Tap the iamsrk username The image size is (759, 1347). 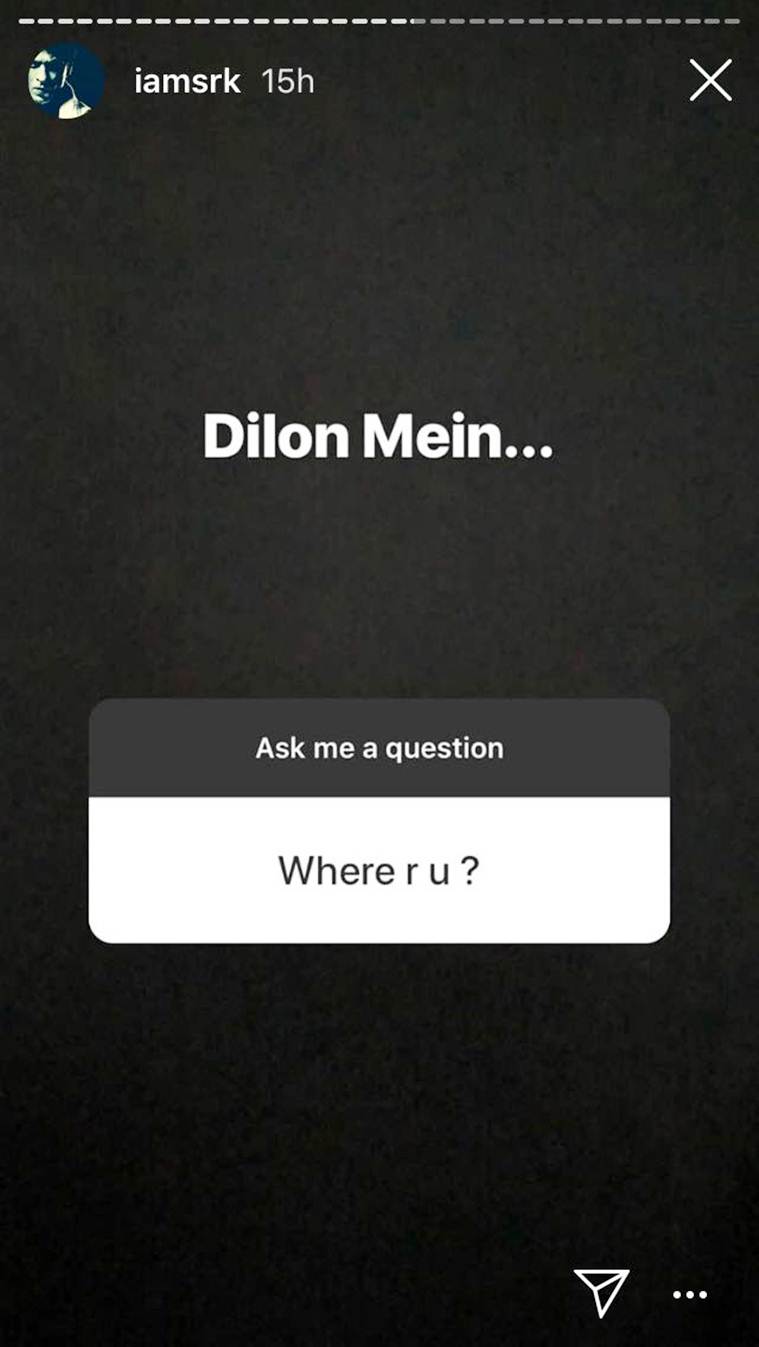pyautogui.click(x=187, y=81)
